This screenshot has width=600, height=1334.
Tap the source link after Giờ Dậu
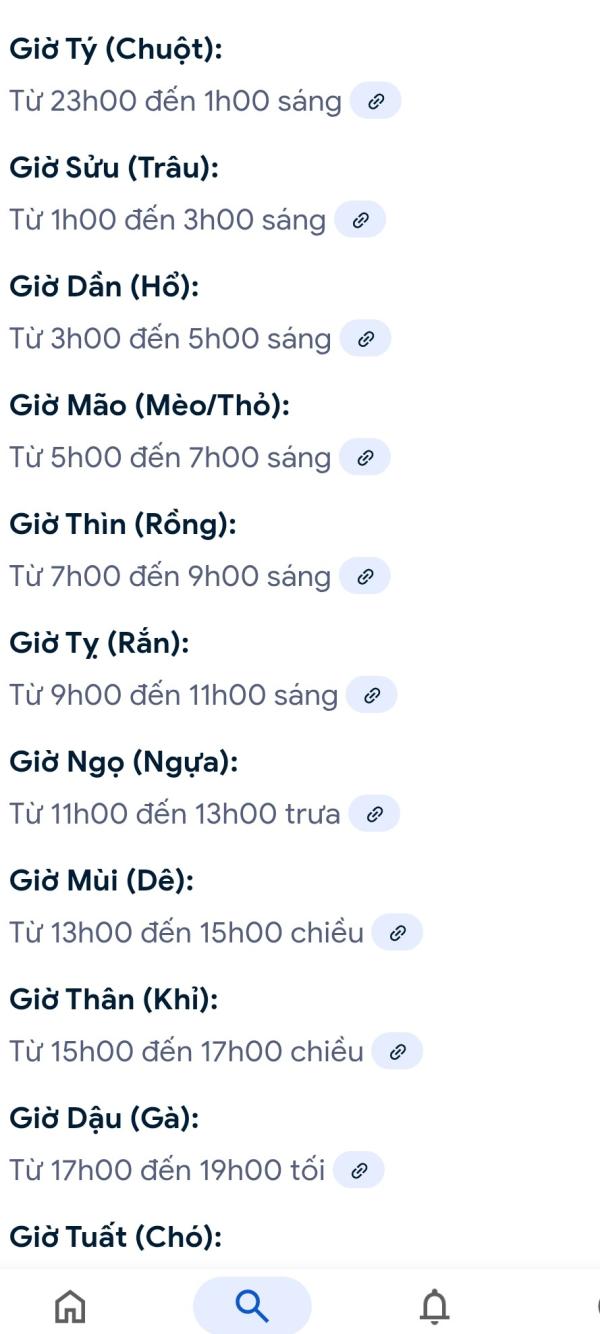(359, 1170)
